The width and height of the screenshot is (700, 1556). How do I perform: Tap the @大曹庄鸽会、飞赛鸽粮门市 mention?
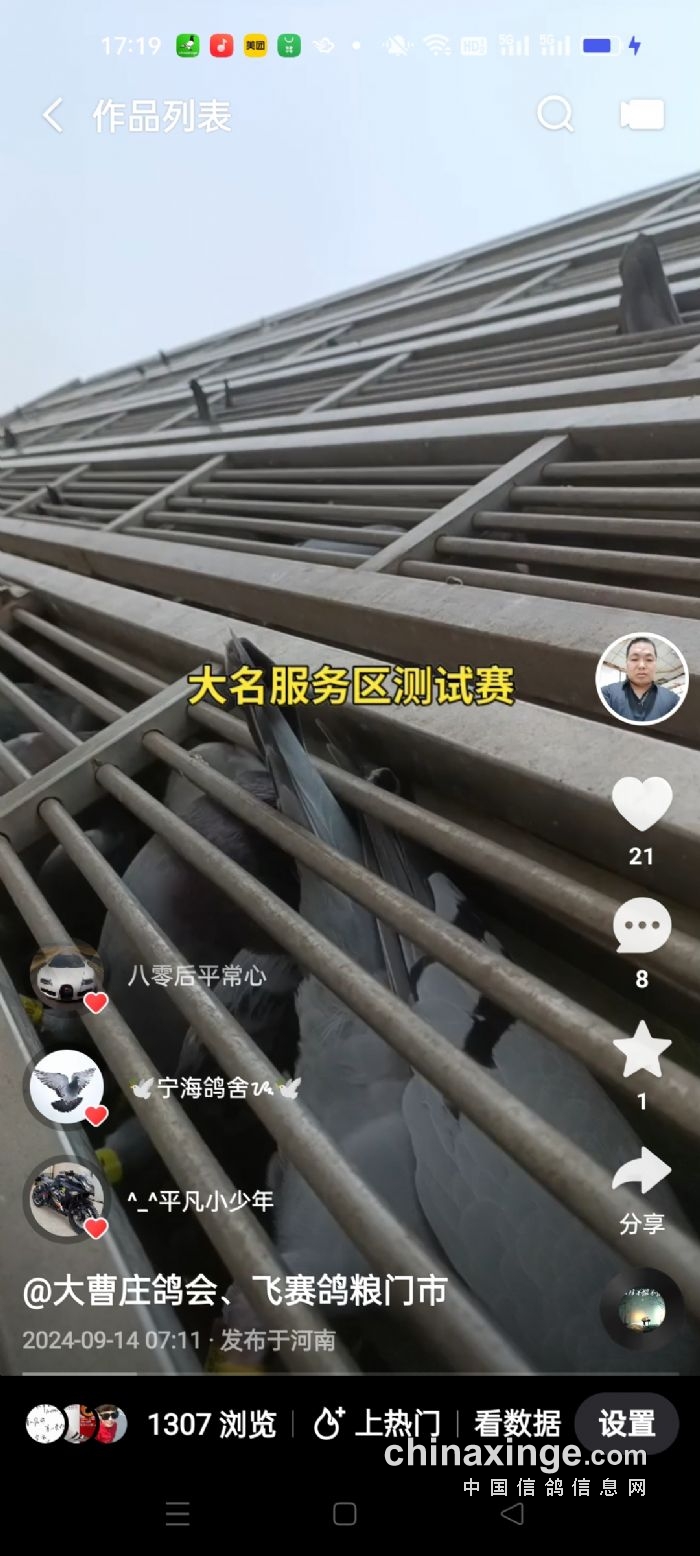(x=234, y=1291)
